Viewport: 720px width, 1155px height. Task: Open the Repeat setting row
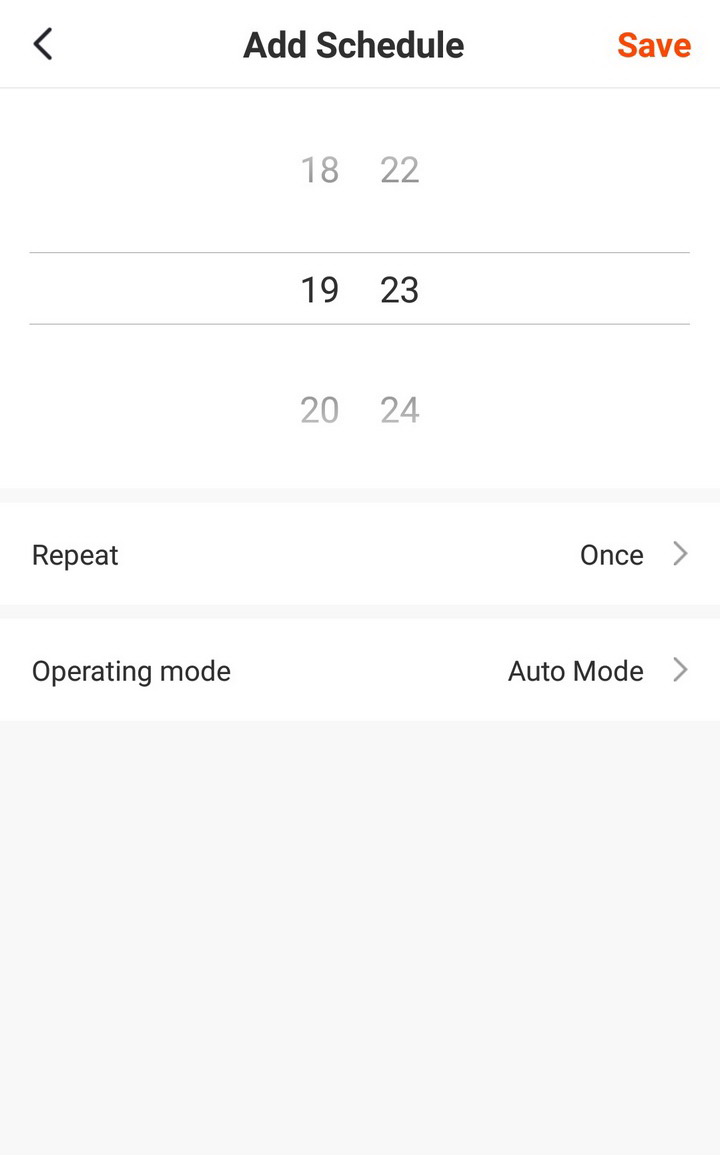coord(360,554)
